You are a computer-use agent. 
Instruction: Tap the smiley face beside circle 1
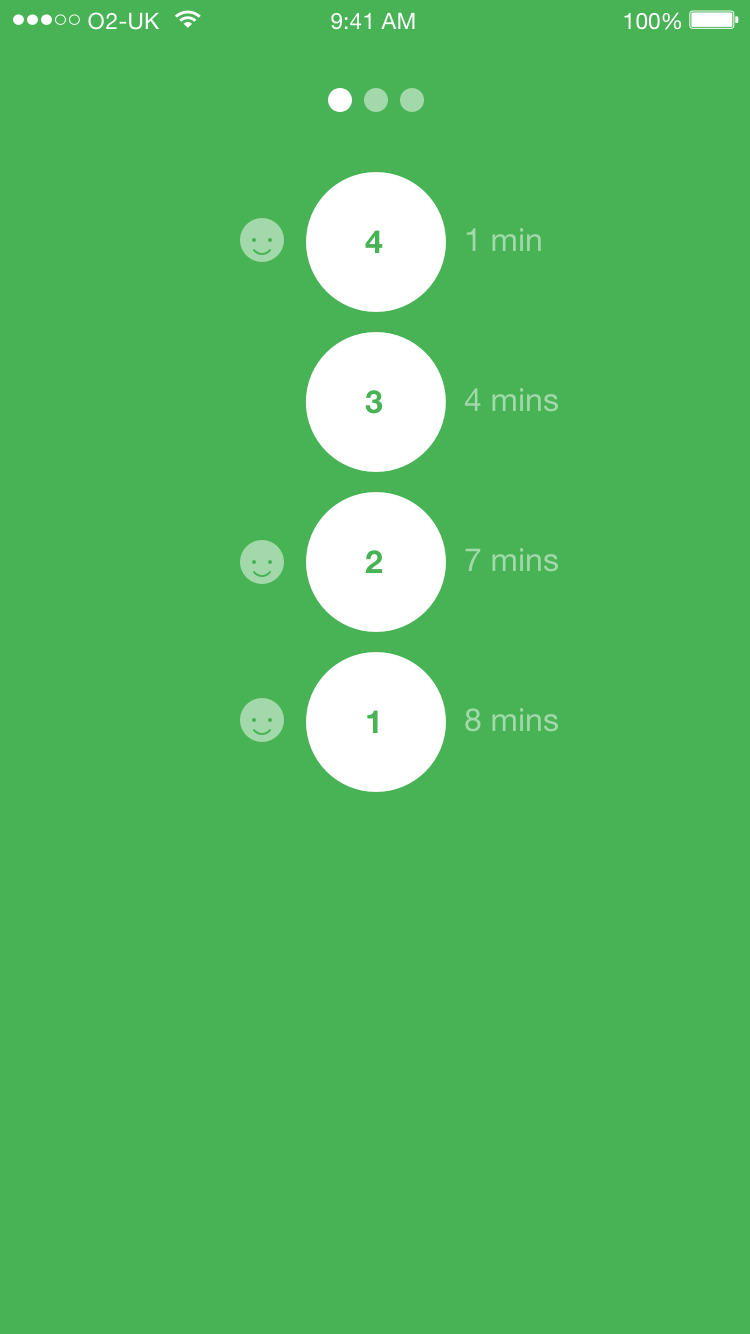tap(262, 720)
